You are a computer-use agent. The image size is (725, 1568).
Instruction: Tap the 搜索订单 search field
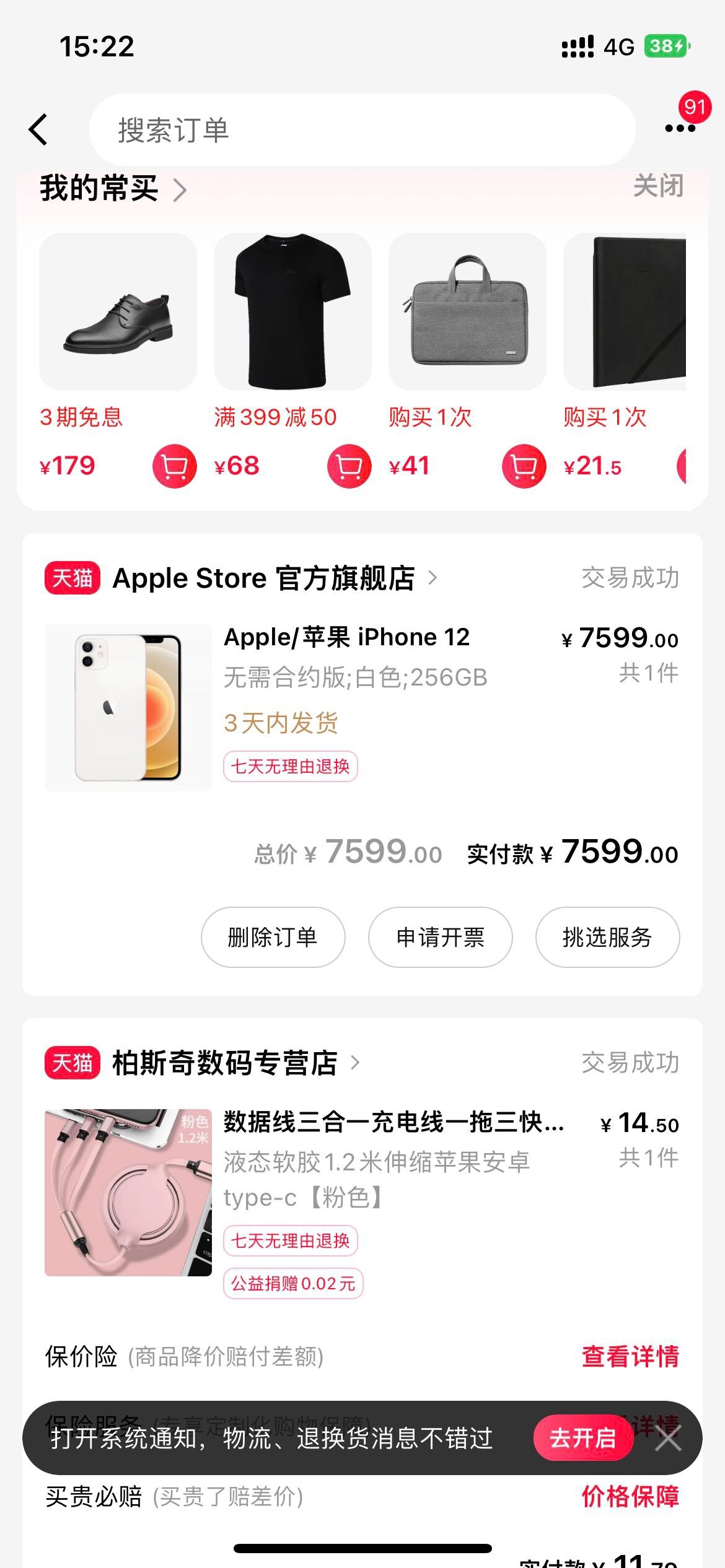tap(362, 130)
